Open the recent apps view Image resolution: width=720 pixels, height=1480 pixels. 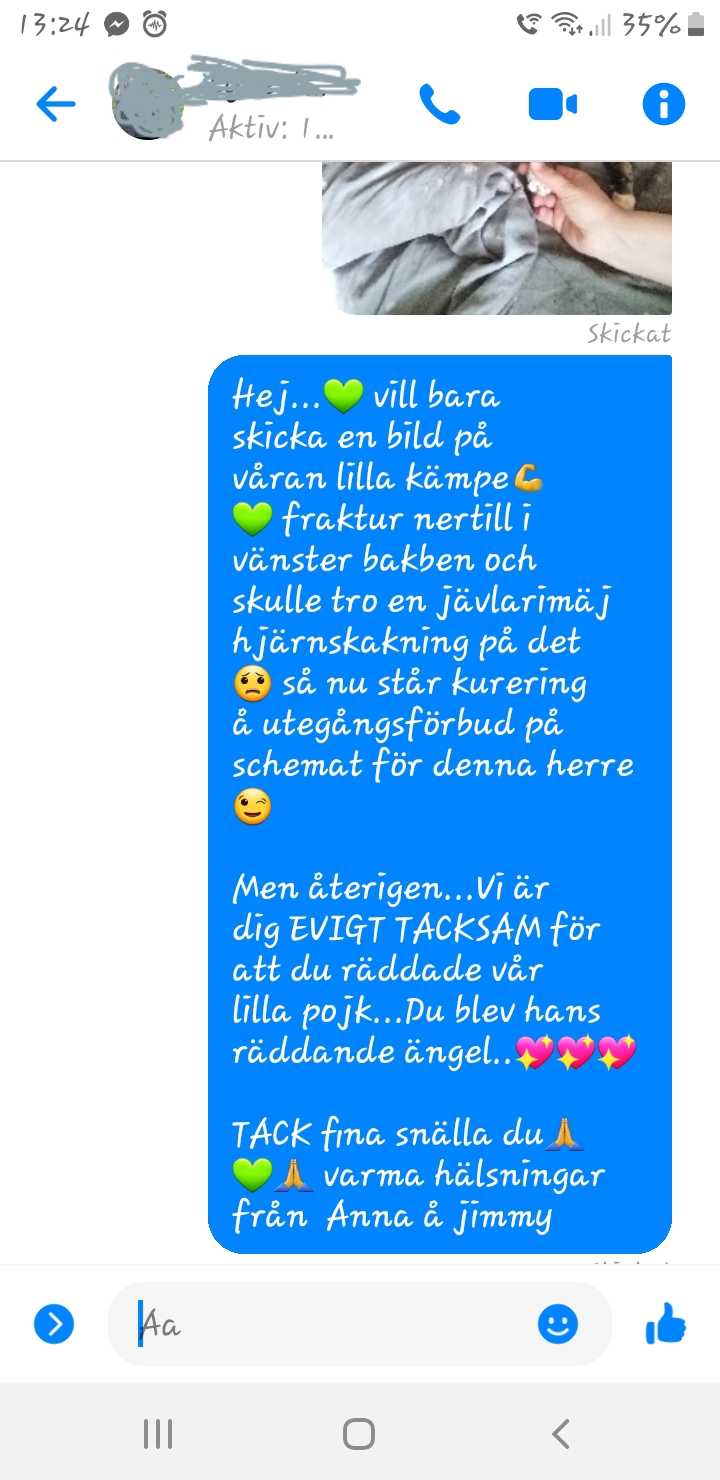point(158,1434)
